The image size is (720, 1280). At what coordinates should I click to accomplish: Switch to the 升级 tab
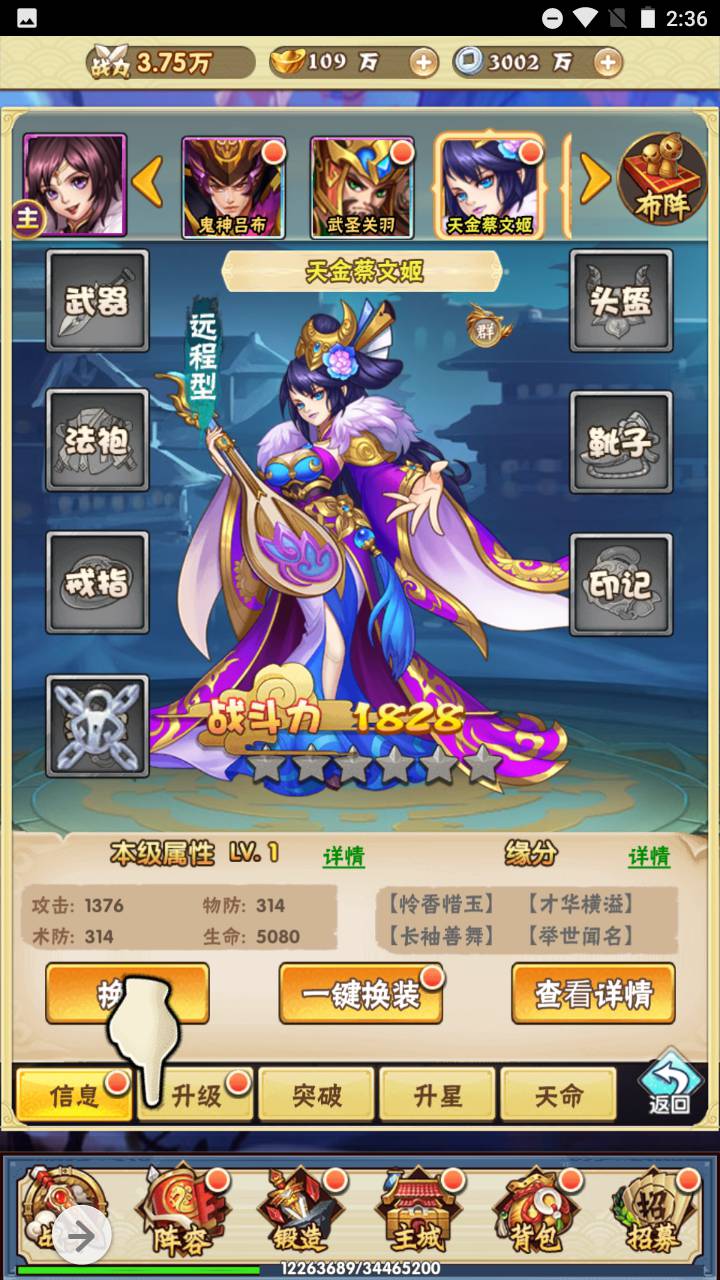197,1095
